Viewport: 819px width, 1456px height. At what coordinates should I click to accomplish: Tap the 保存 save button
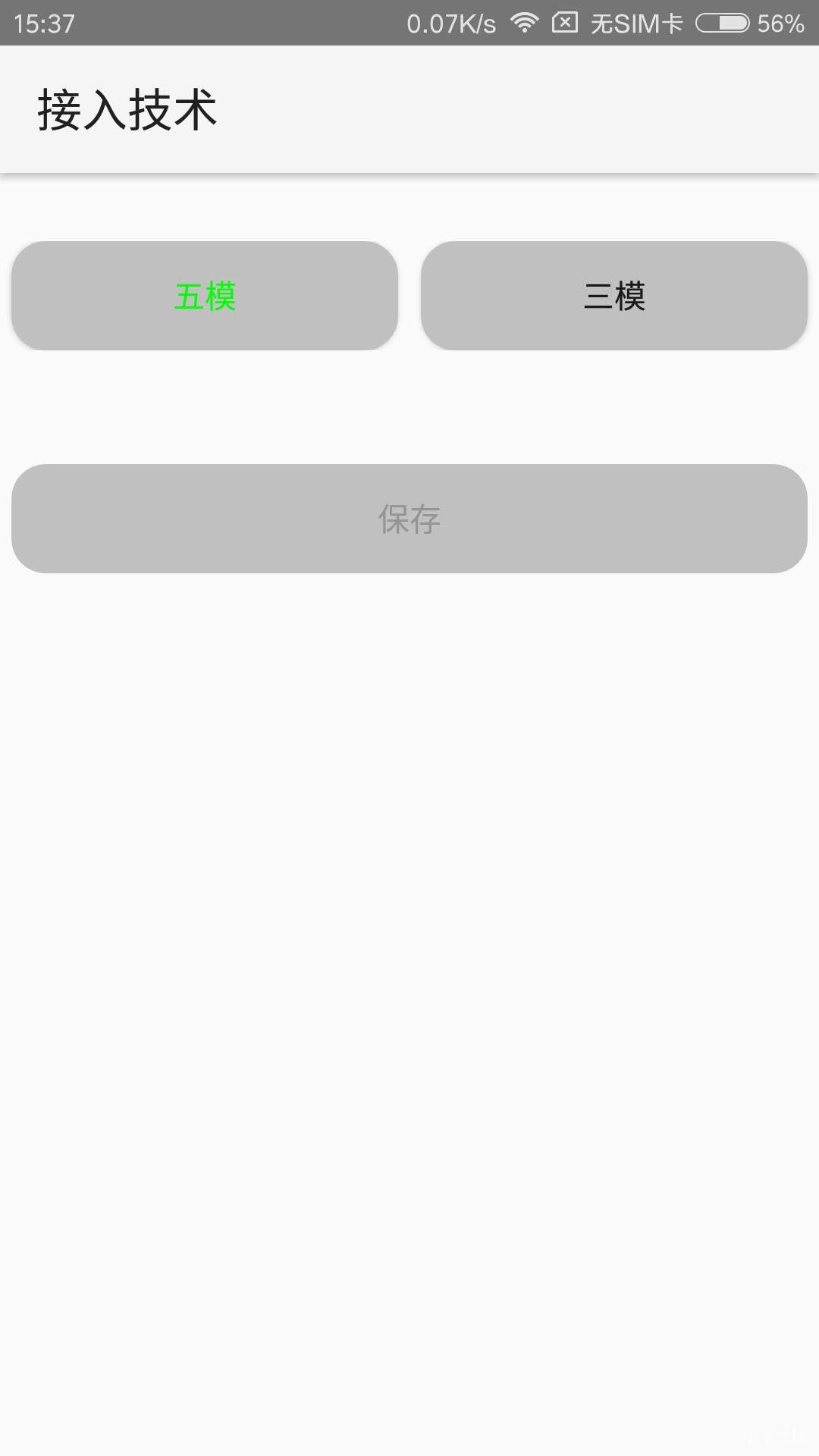click(409, 519)
